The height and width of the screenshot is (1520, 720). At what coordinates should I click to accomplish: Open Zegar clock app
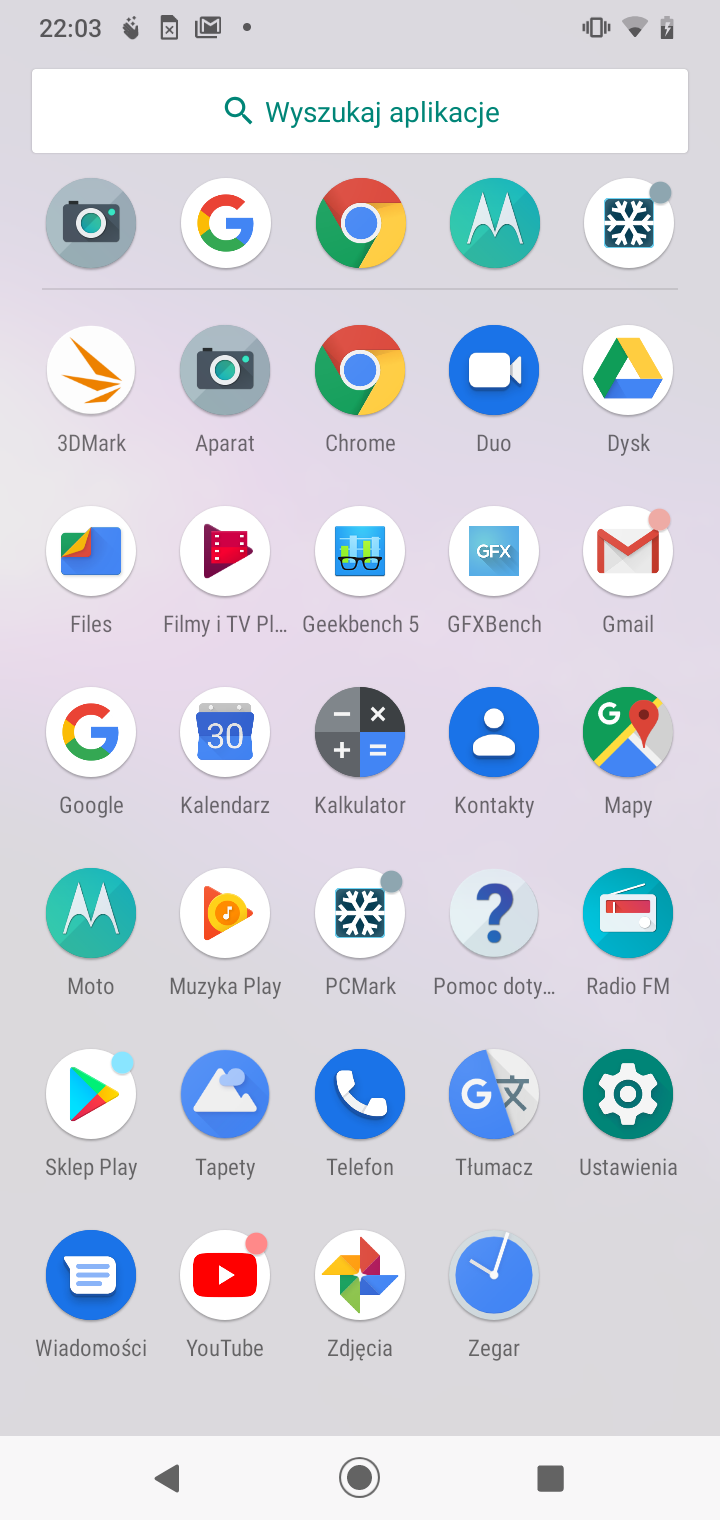(x=494, y=1275)
